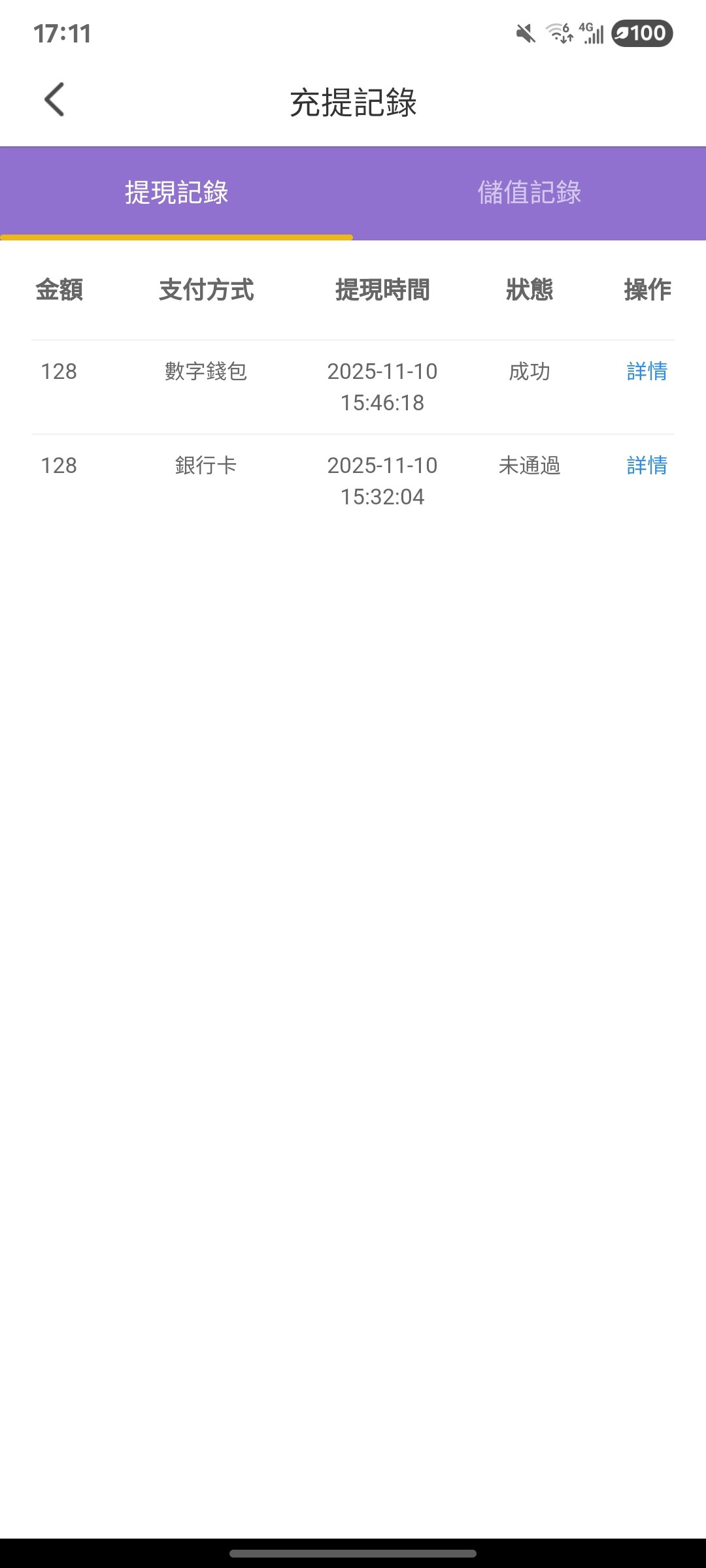Open 詳情 for the 數字錢包 withdrawal
This screenshot has width=706, height=1568.
(647, 372)
